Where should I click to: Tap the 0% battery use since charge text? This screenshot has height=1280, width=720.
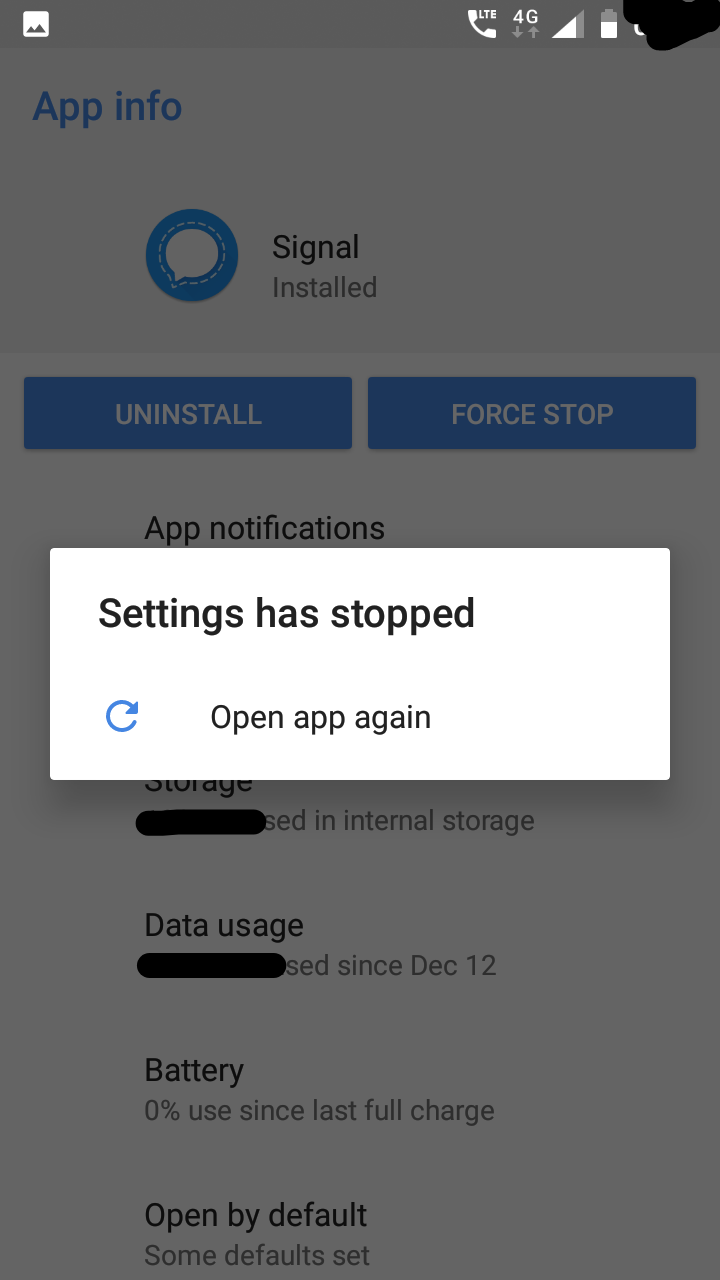pyautogui.click(x=319, y=1110)
